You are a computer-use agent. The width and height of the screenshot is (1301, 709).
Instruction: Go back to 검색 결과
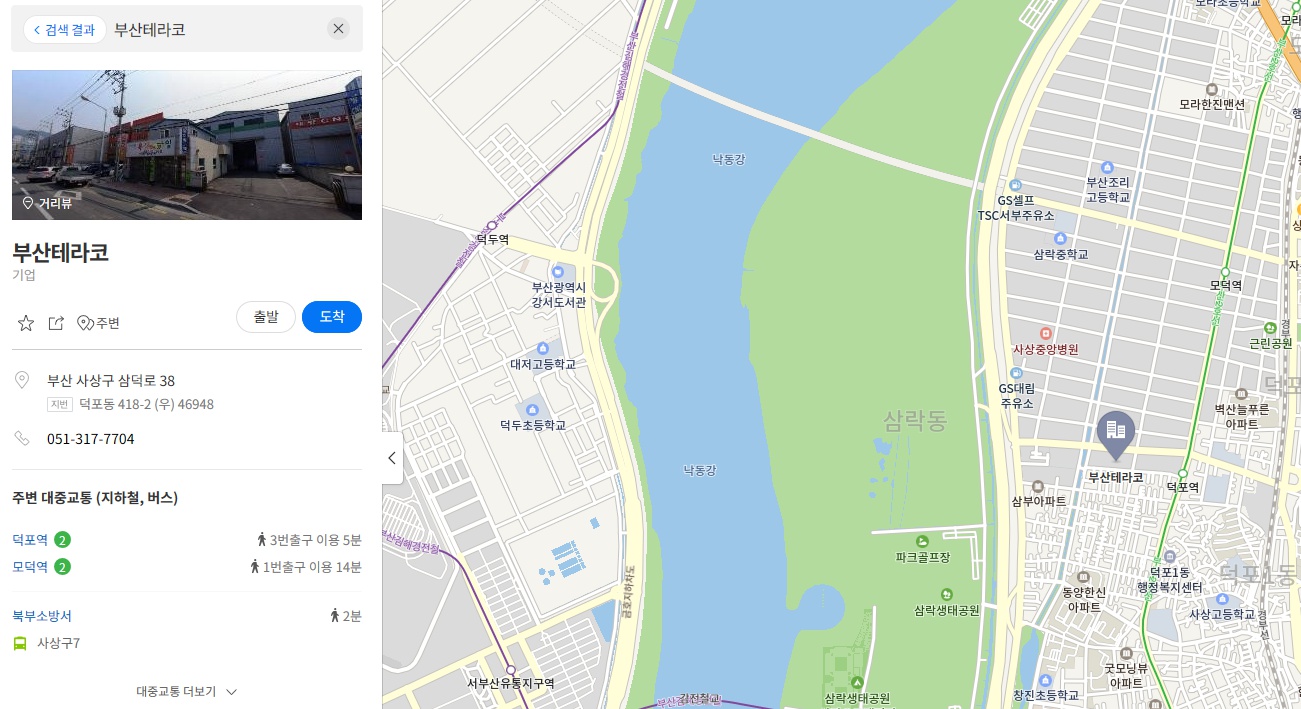click(65, 29)
